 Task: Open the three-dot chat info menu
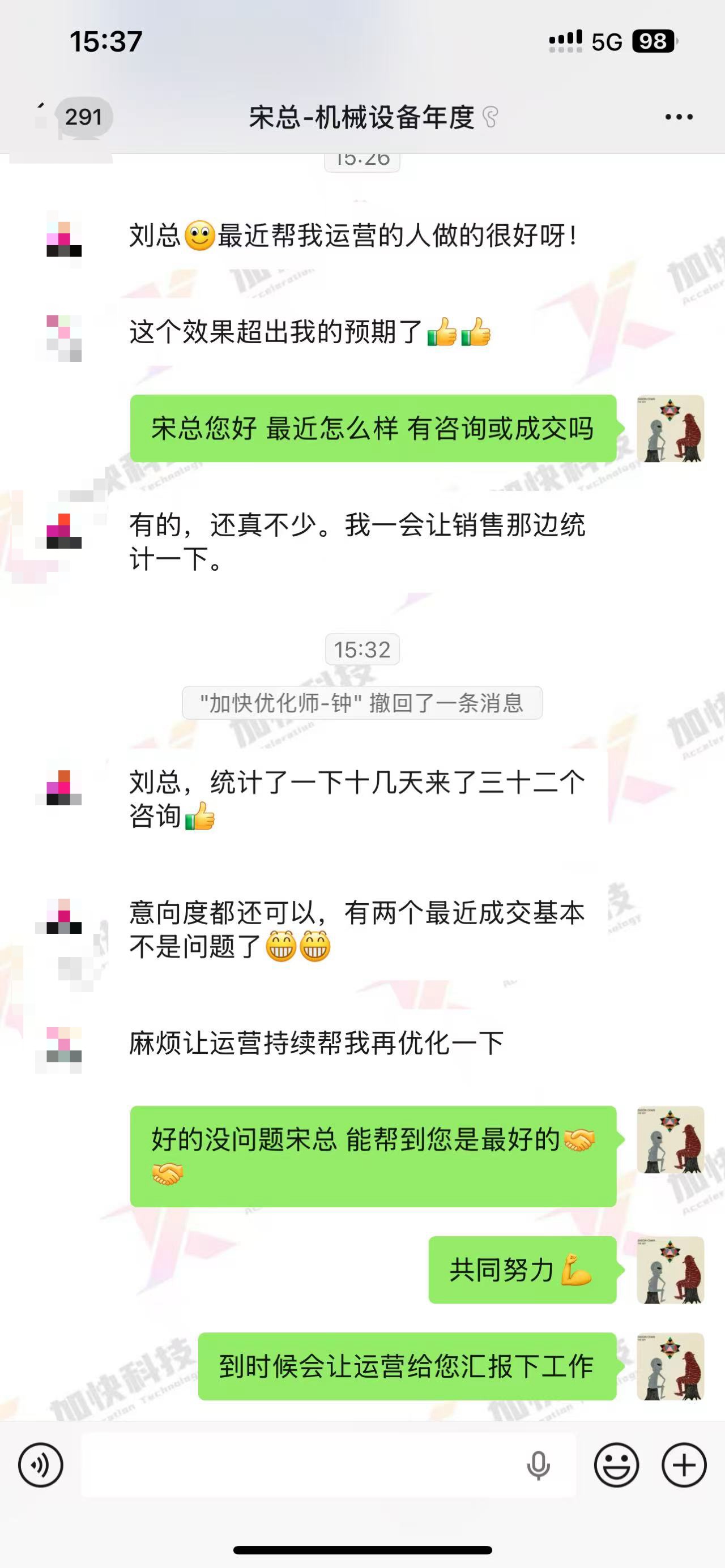679,117
